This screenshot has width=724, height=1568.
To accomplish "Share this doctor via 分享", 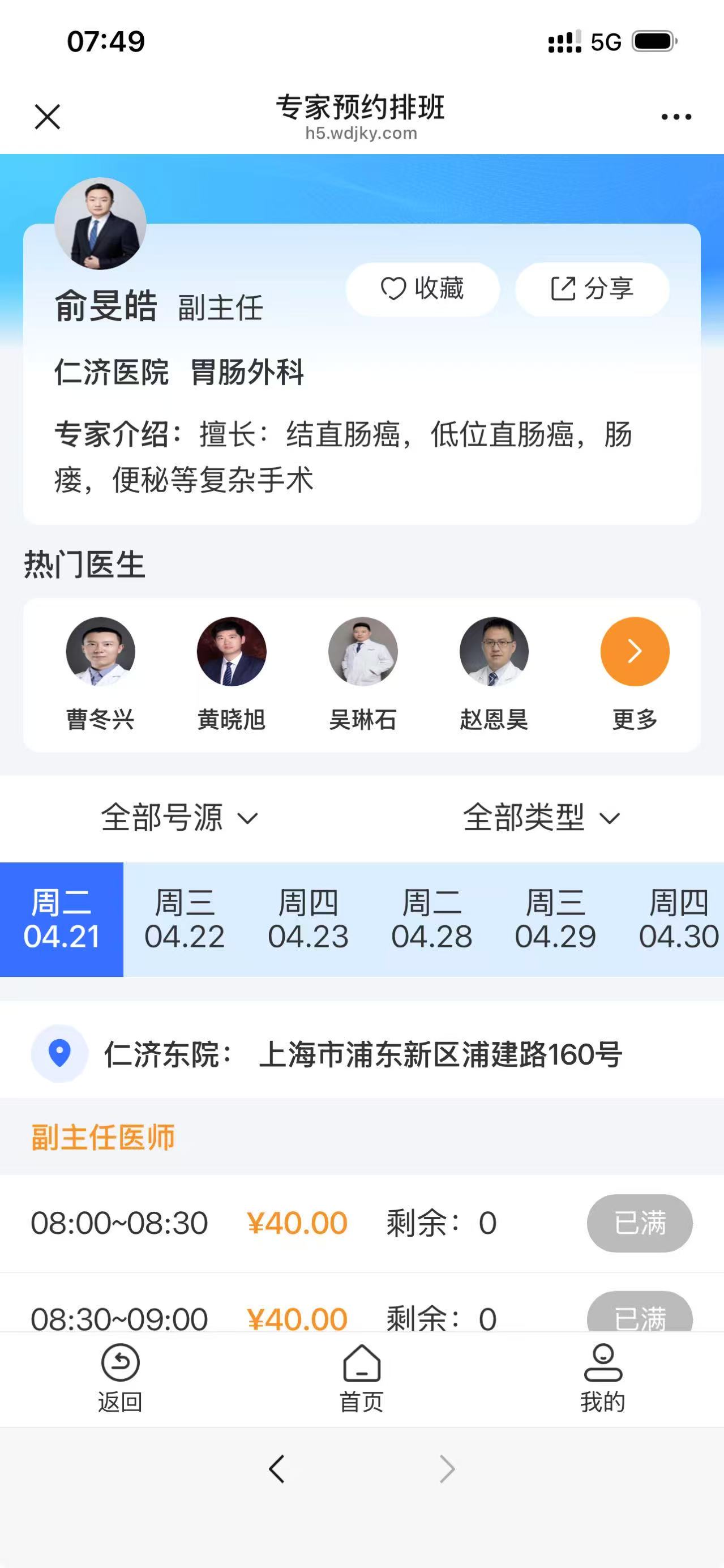I will click(x=592, y=289).
